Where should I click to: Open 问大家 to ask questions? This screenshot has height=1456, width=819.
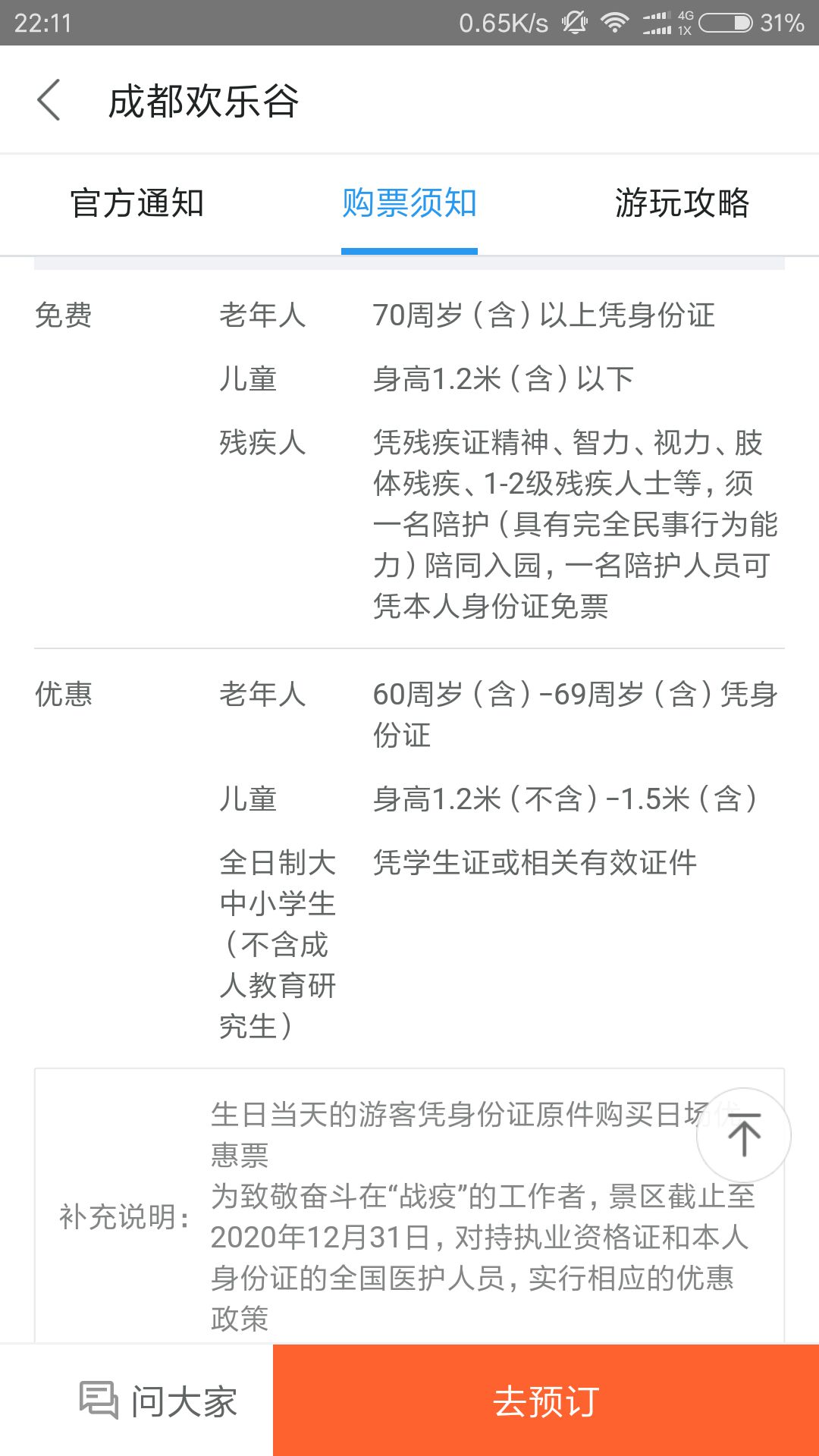coord(158,1401)
